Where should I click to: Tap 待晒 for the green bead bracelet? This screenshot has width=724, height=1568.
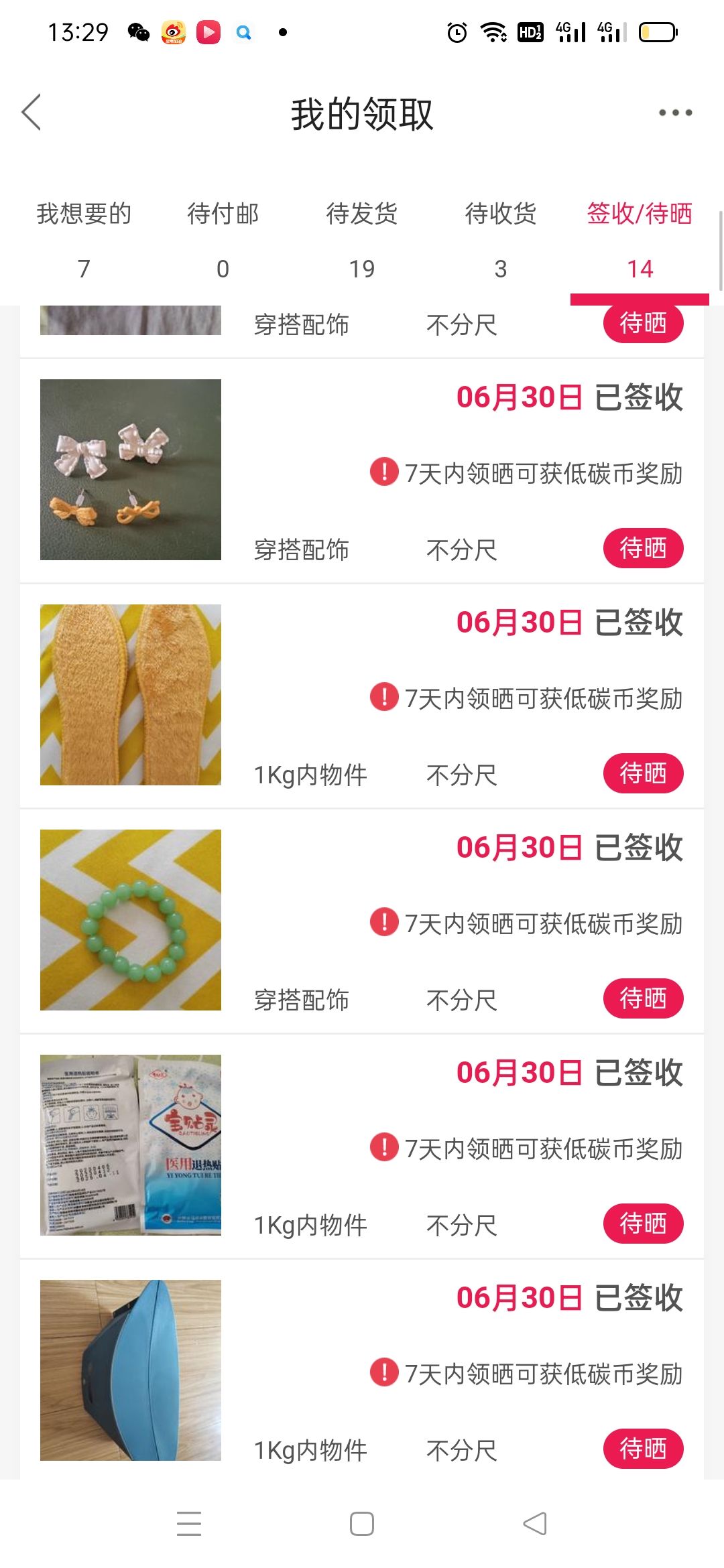(x=643, y=998)
